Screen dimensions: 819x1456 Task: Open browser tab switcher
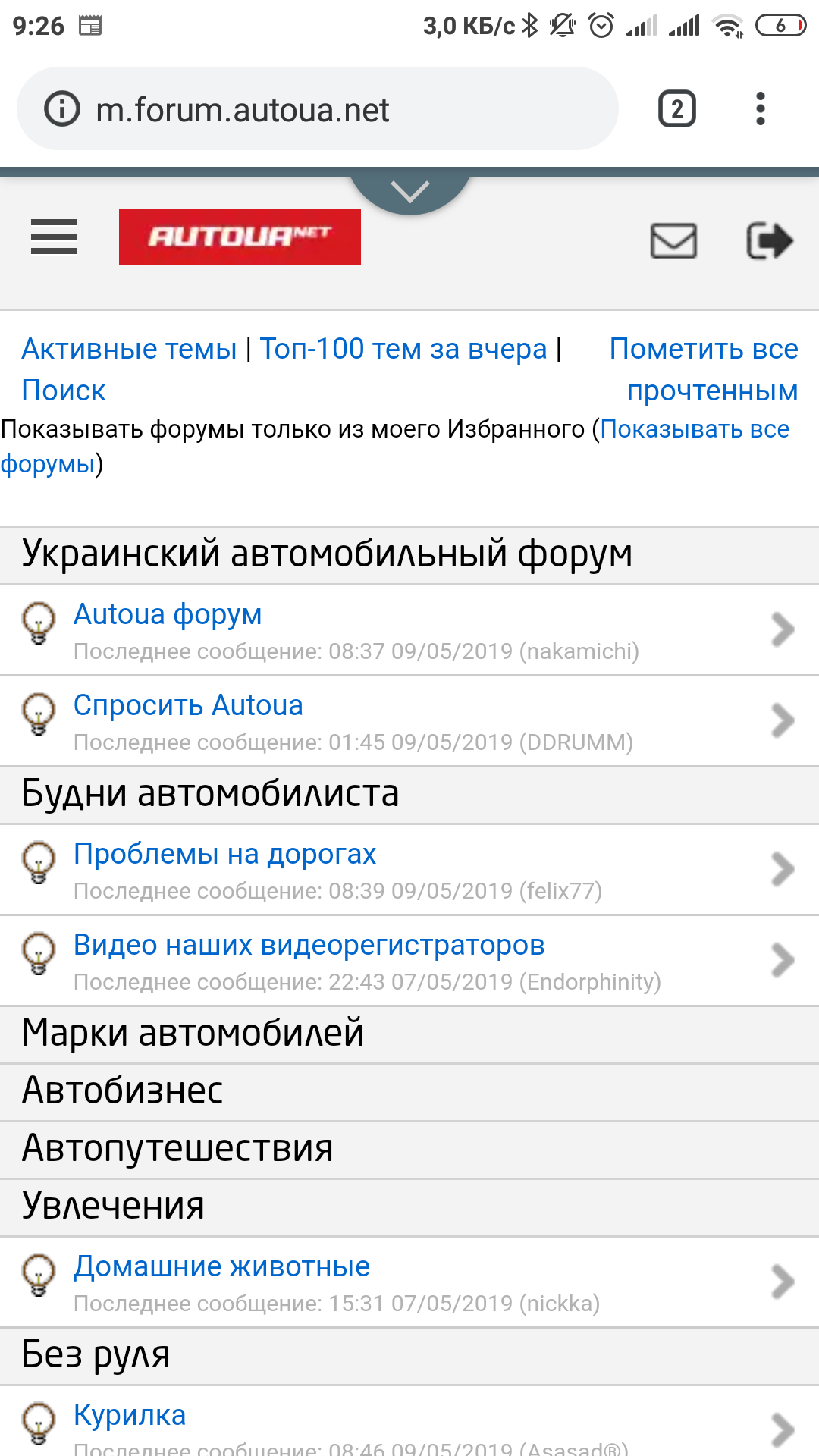(676, 109)
